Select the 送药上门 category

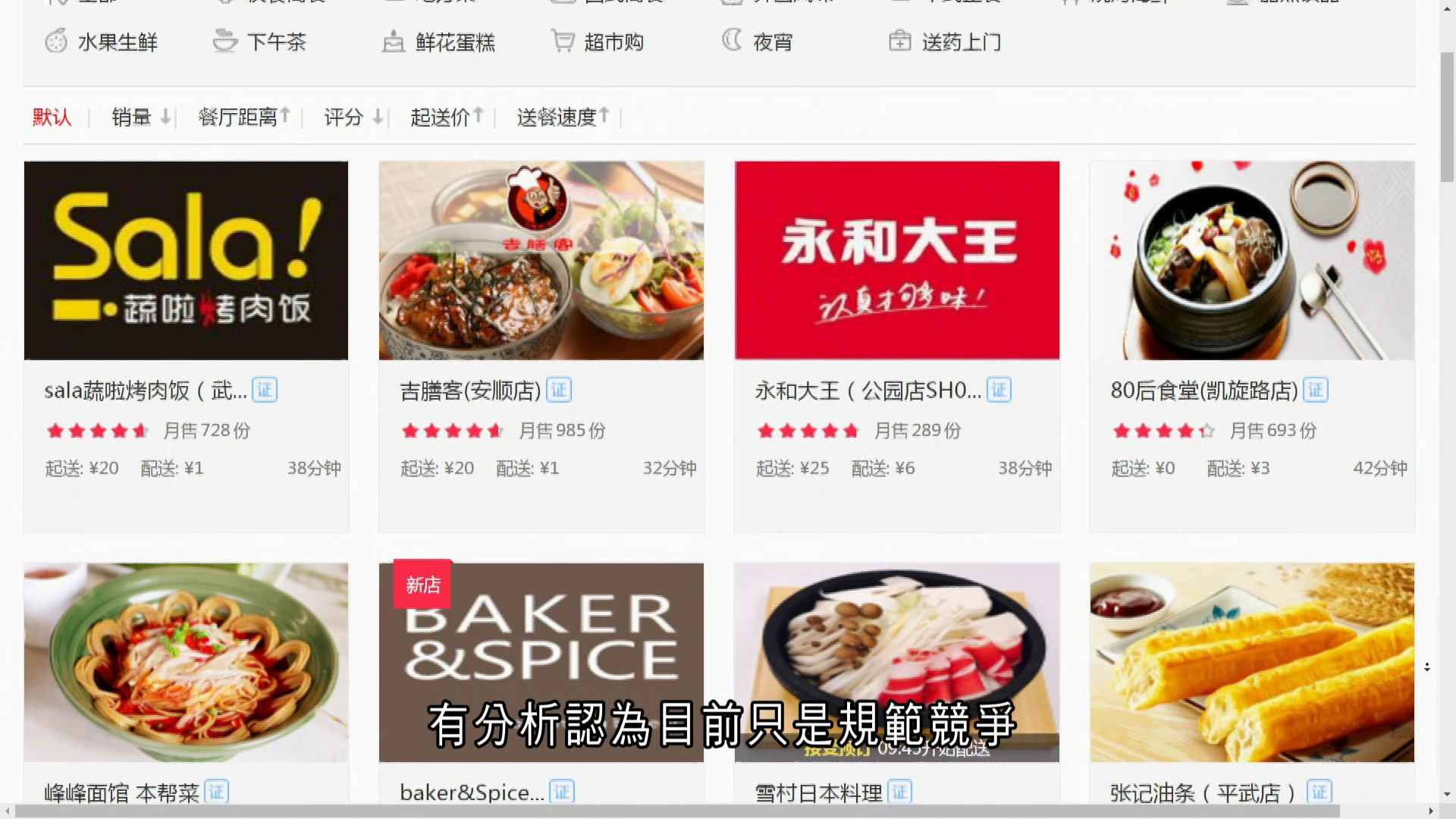coord(945,42)
